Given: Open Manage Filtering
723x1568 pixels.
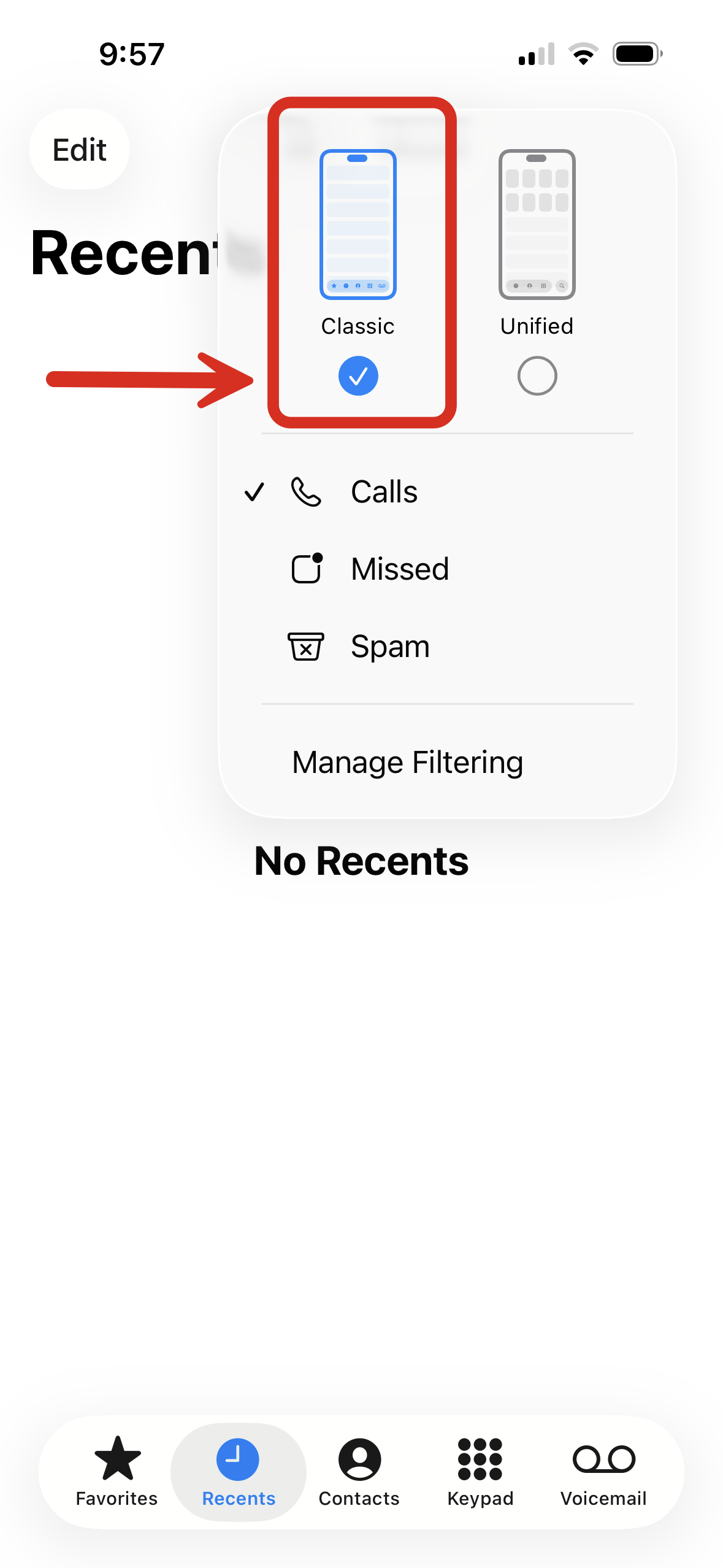Looking at the screenshot, I should click(408, 763).
